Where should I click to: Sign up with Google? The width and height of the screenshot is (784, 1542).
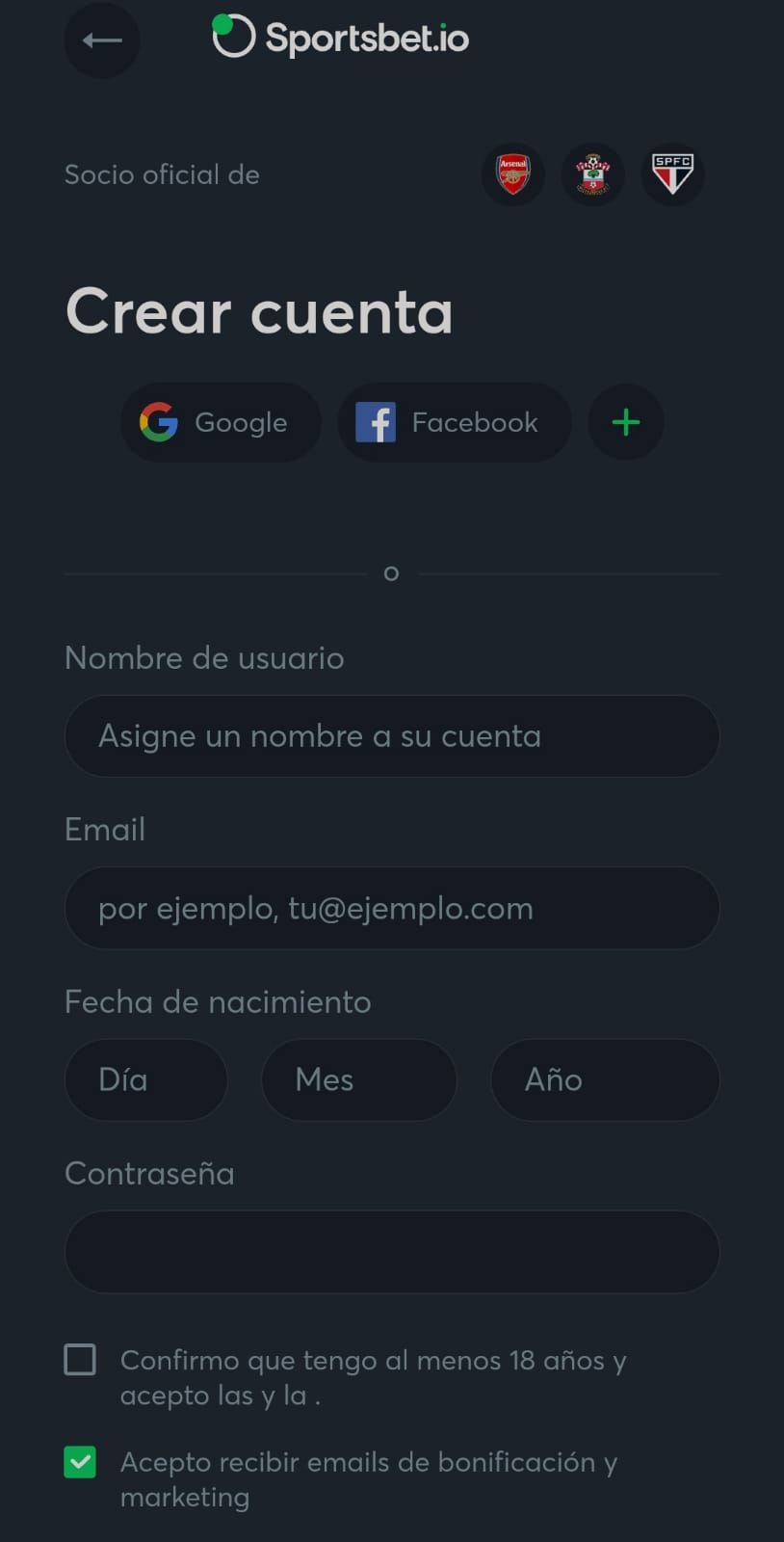(x=221, y=422)
